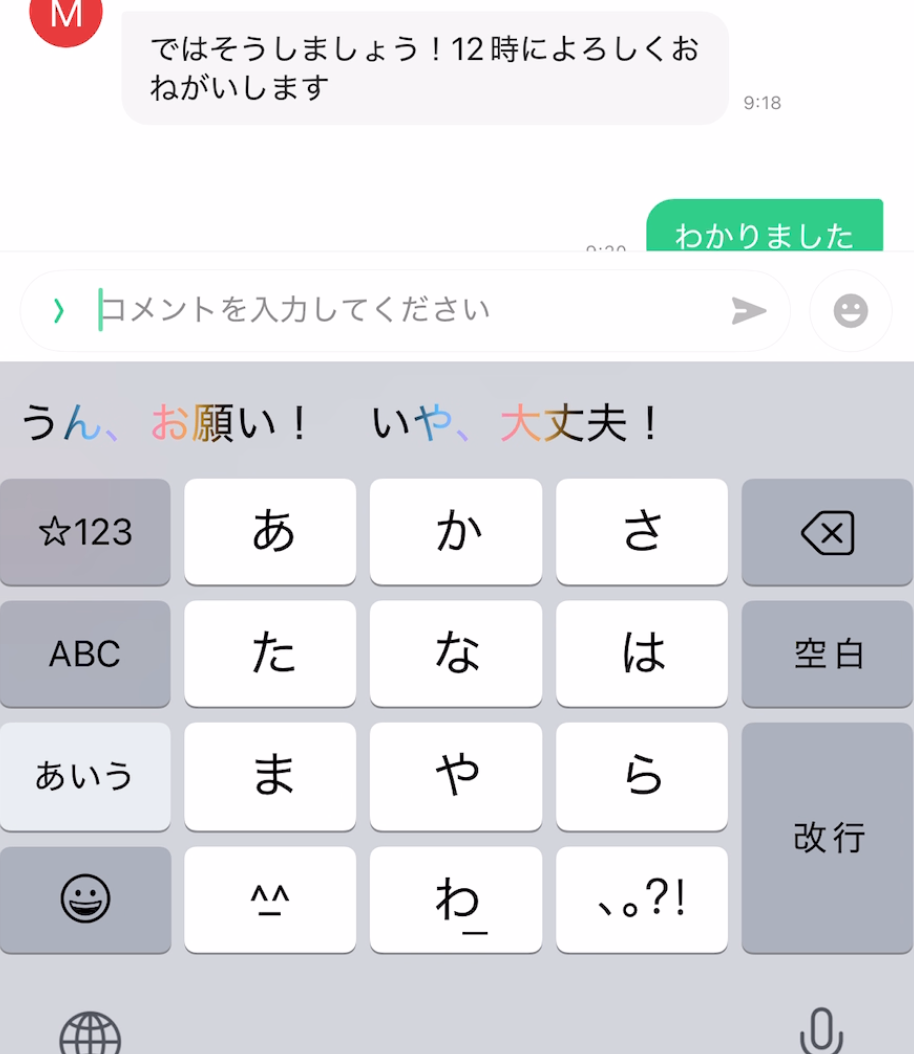Switch keyboard to ☆123 symbols
914x1054 pixels.
85,532
